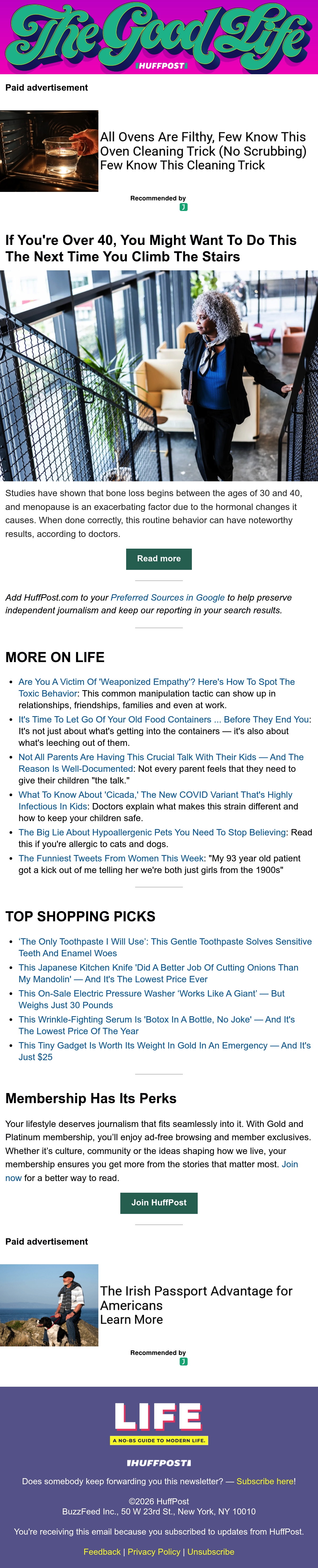The height and width of the screenshot is (1568, 318).
Task: Open the Feedback link in footer
Action: click(102, 1552)
